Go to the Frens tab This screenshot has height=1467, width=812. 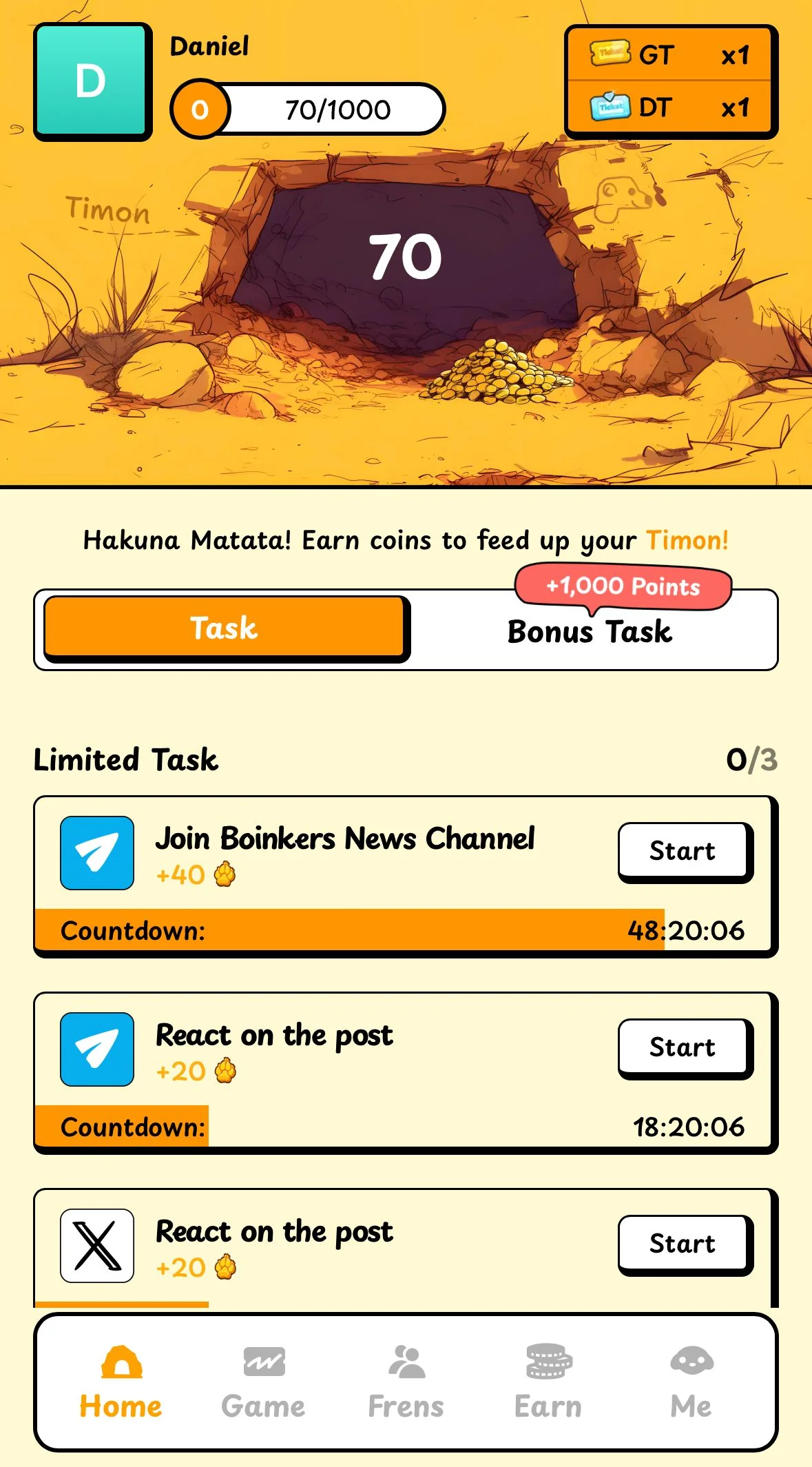pos(406,1382)
